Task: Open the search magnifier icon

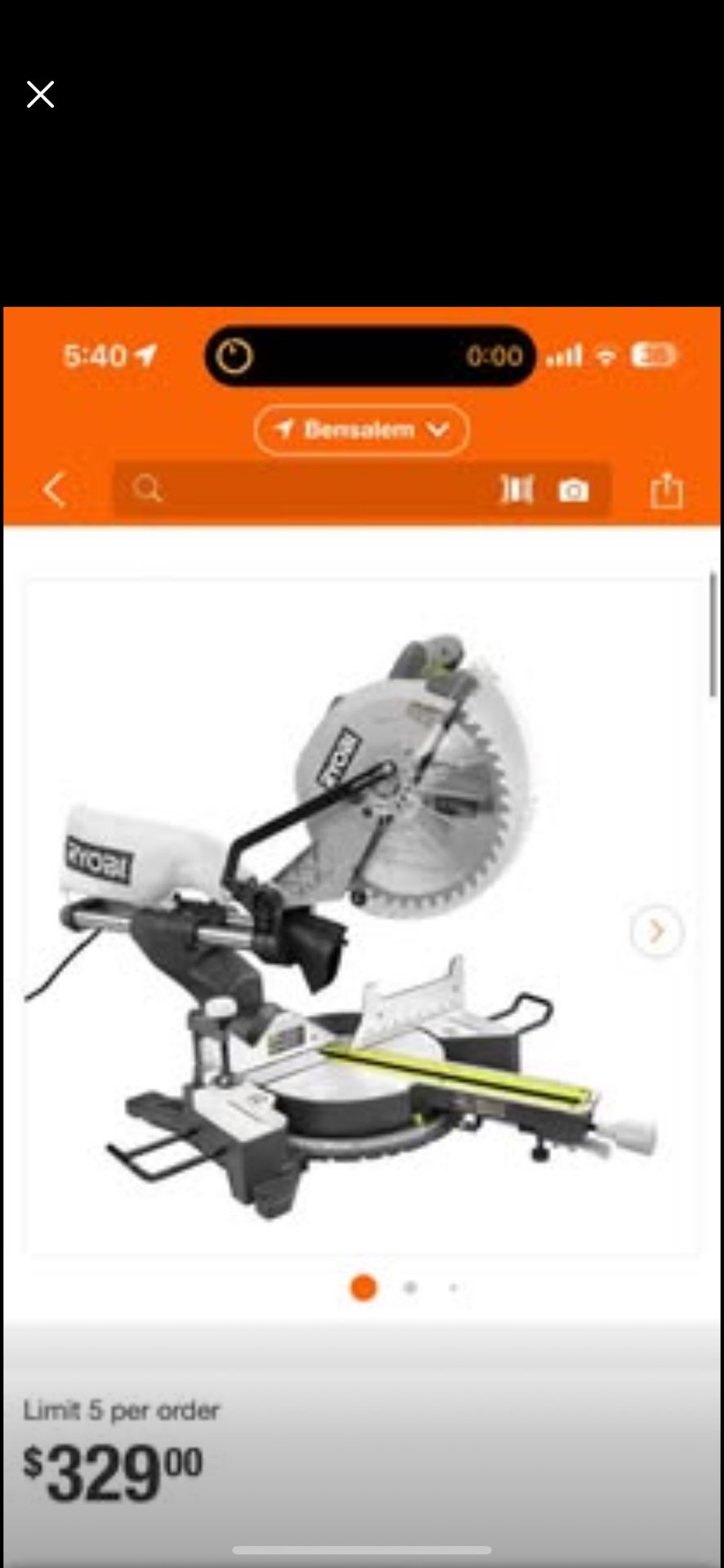Action: (147, 488)
